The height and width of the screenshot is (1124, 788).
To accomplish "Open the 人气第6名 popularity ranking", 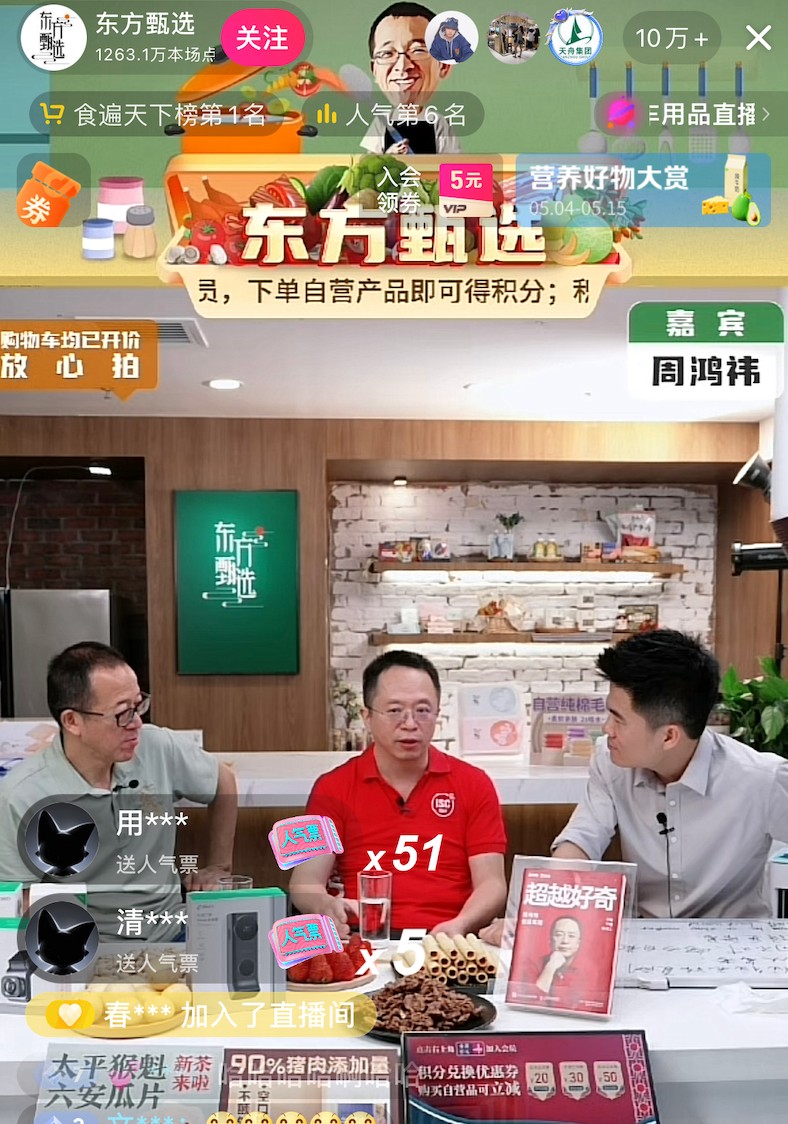I will (392, 114).
